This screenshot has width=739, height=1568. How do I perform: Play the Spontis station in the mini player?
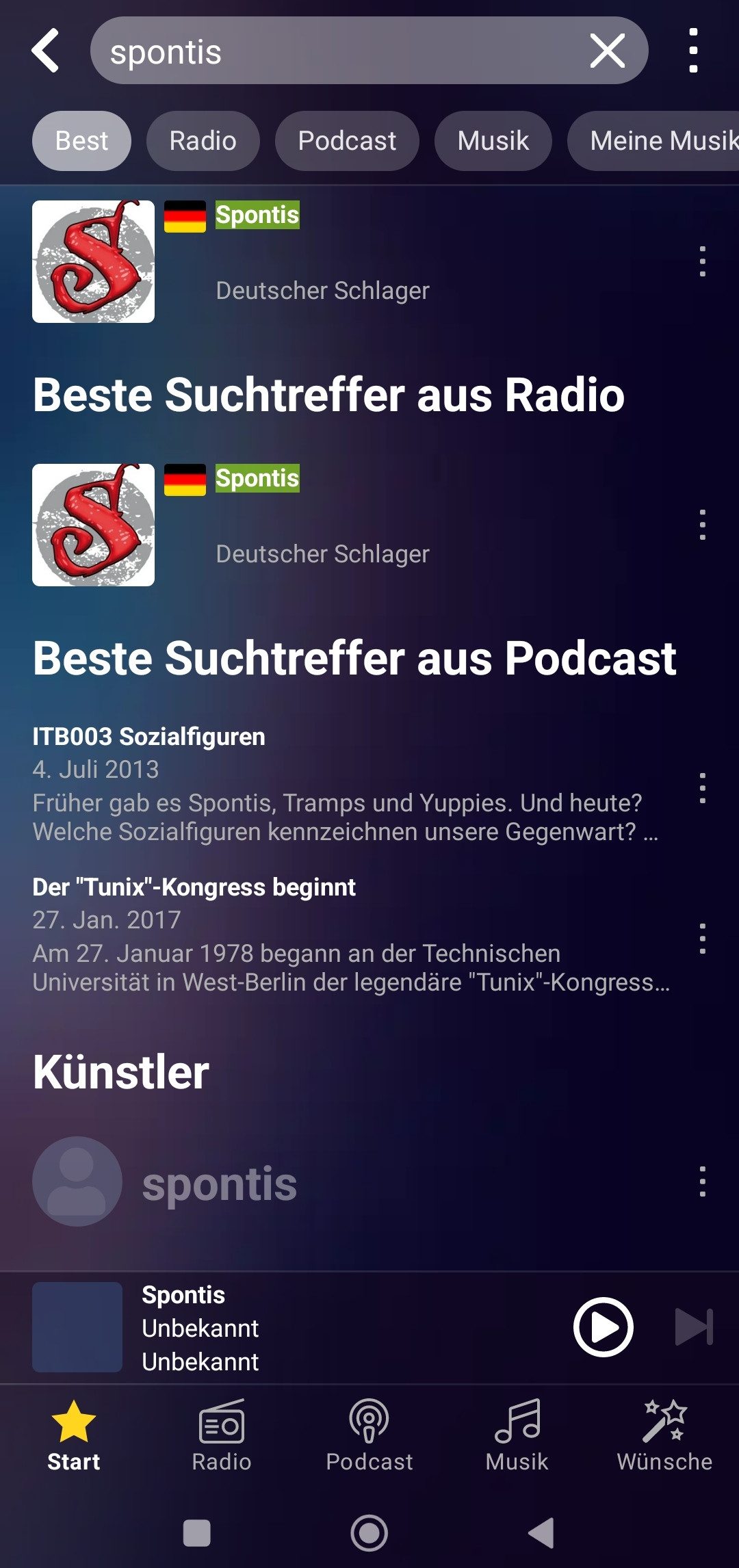point(603,1327)
